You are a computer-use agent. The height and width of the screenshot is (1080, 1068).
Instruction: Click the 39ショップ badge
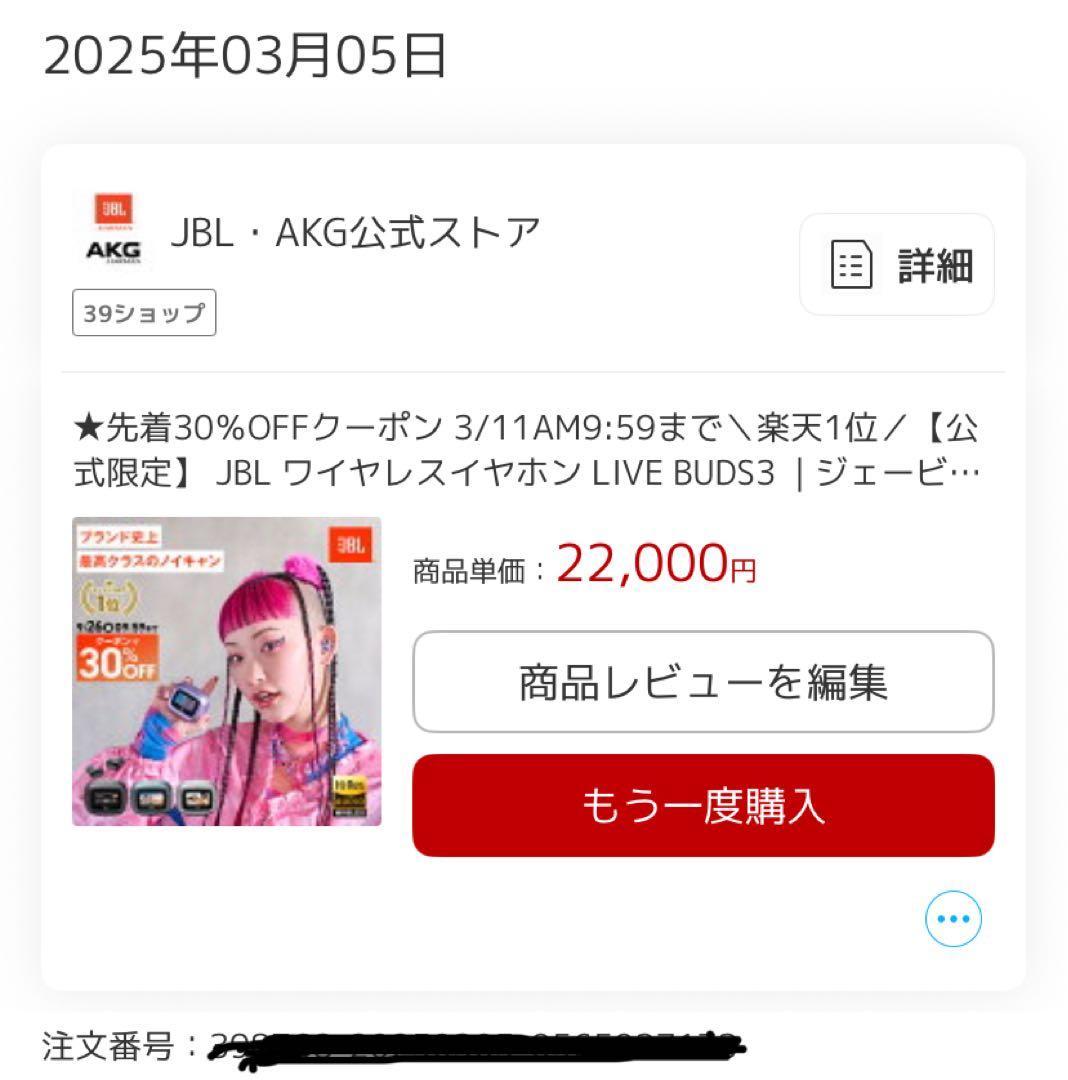click(x=143, y=313)
